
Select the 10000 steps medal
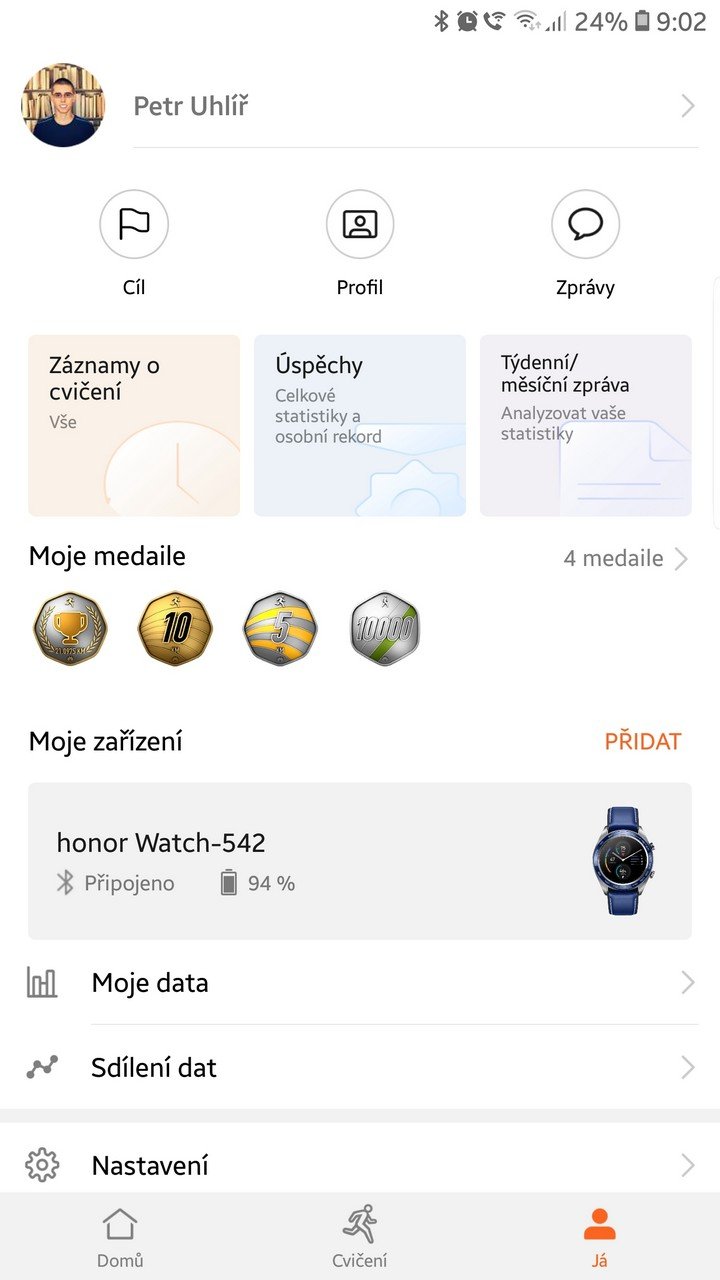point(385,628)
